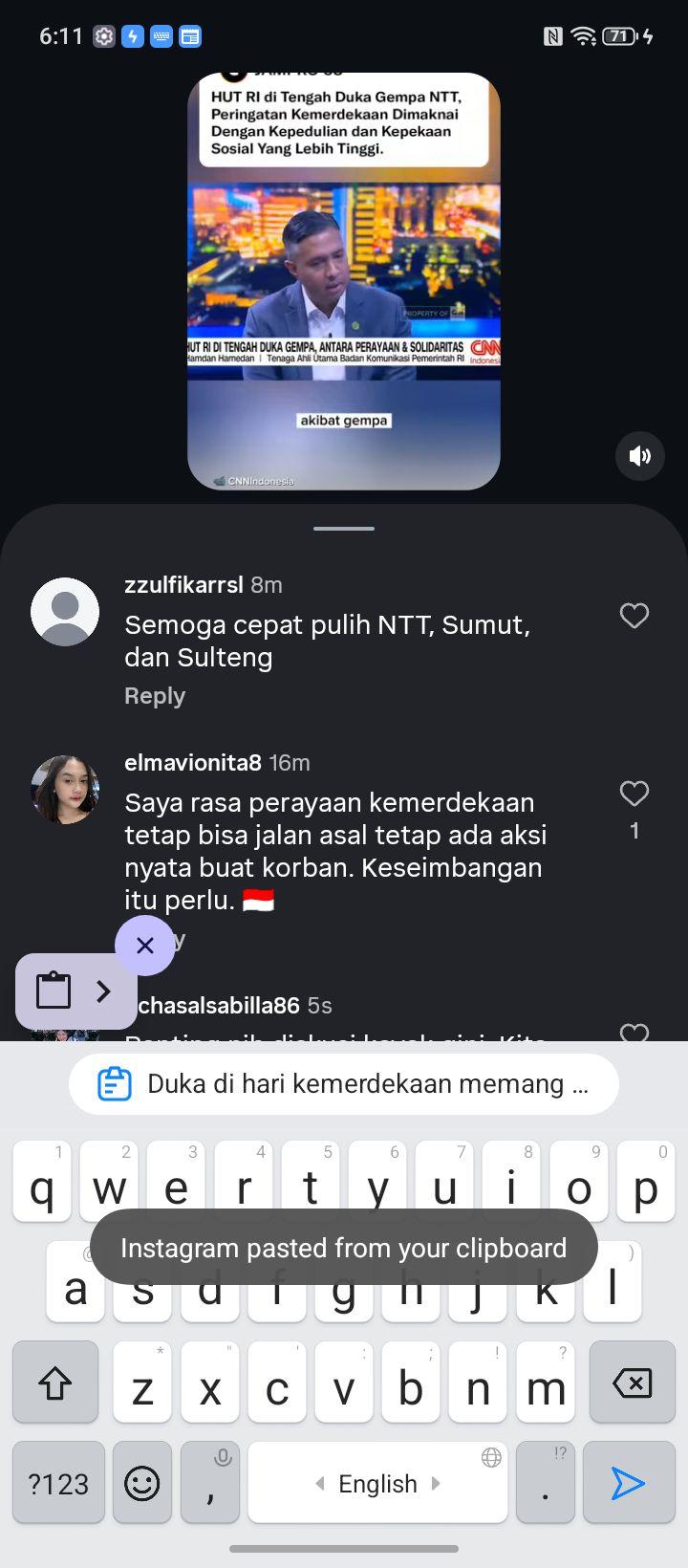Tap the backspace key
This screenshot has width=688, height=1568.
coord(632,1383)
